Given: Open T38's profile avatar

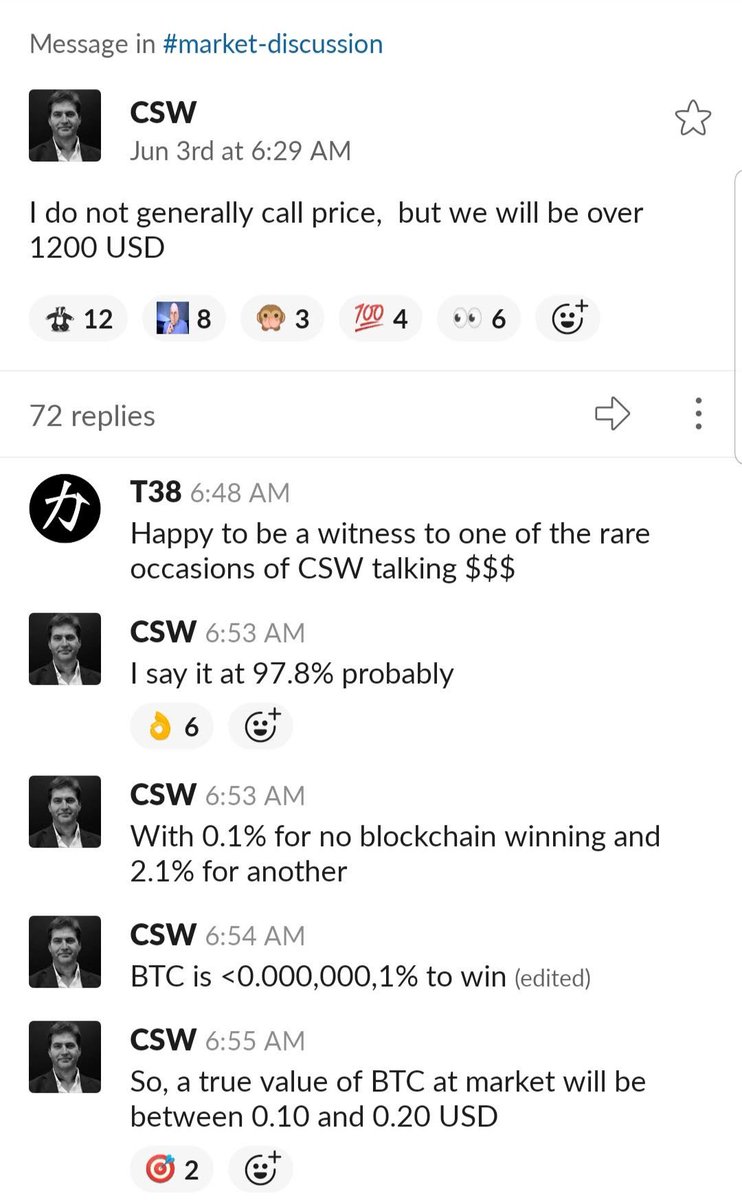Looking at the screenshot, I should click(65, 513).
